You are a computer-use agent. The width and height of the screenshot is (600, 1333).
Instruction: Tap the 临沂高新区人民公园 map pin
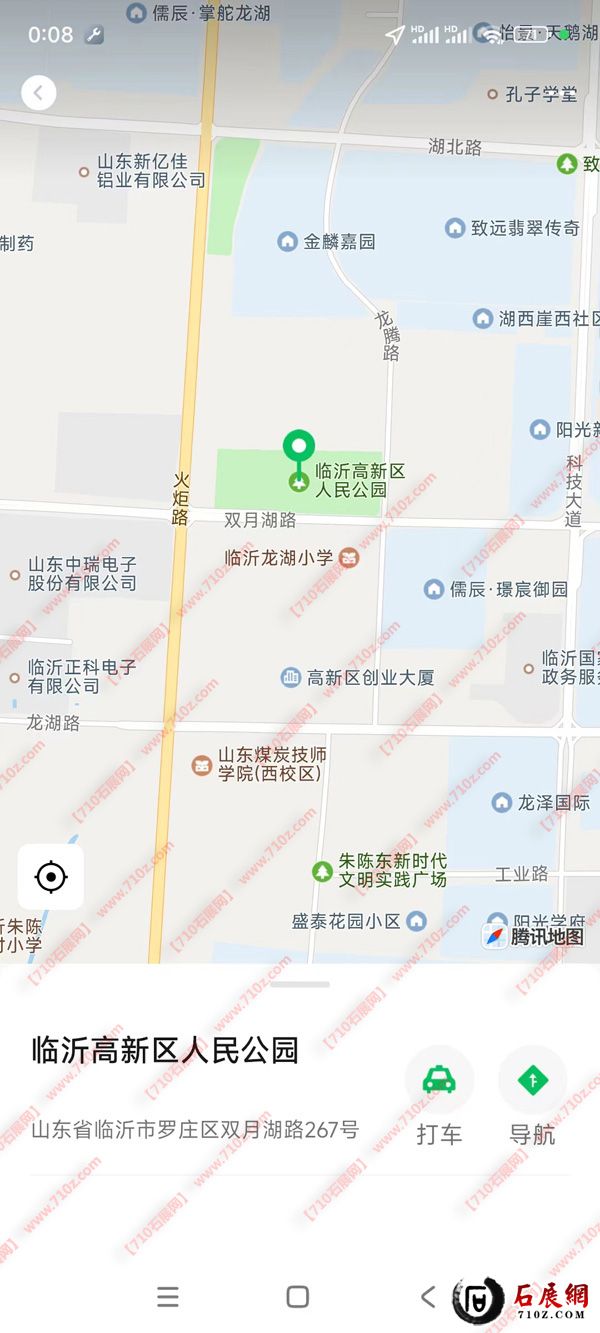[298, 451]
